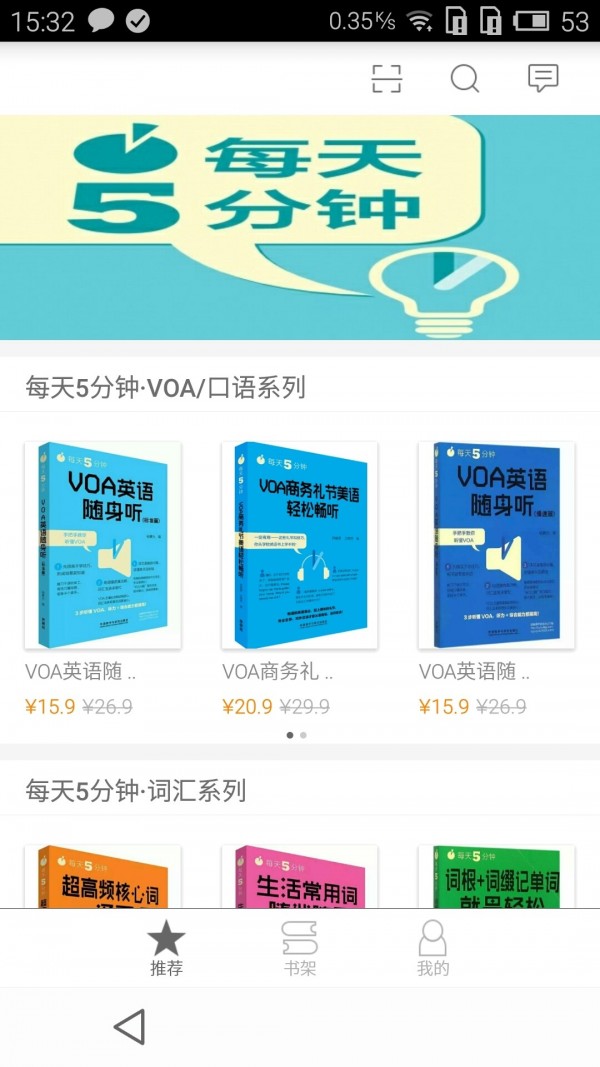Image resolution: width=600 pixels, height=1067 pixels.
Task: Tap the system back button
Action: [x=130, y=1027]
